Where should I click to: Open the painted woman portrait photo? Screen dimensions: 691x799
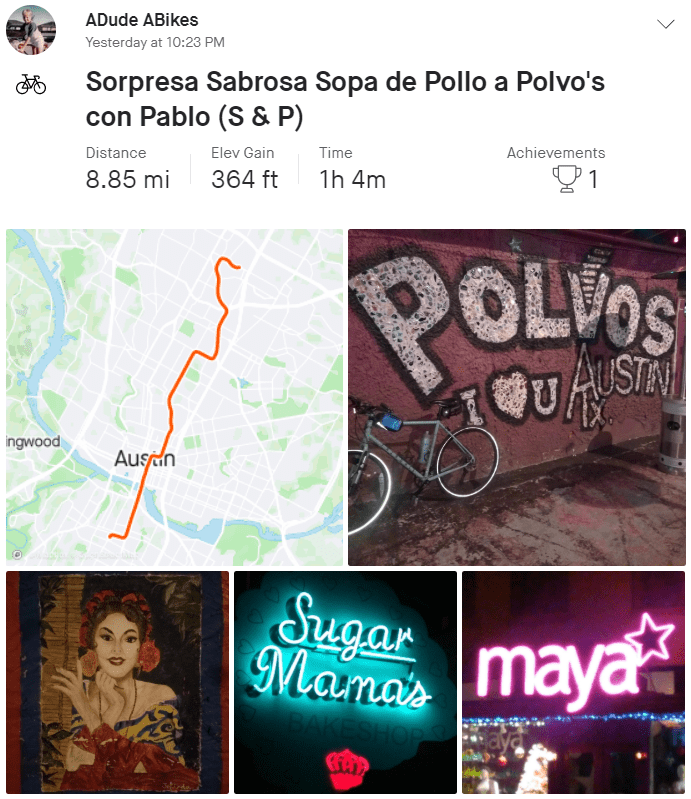117,682
